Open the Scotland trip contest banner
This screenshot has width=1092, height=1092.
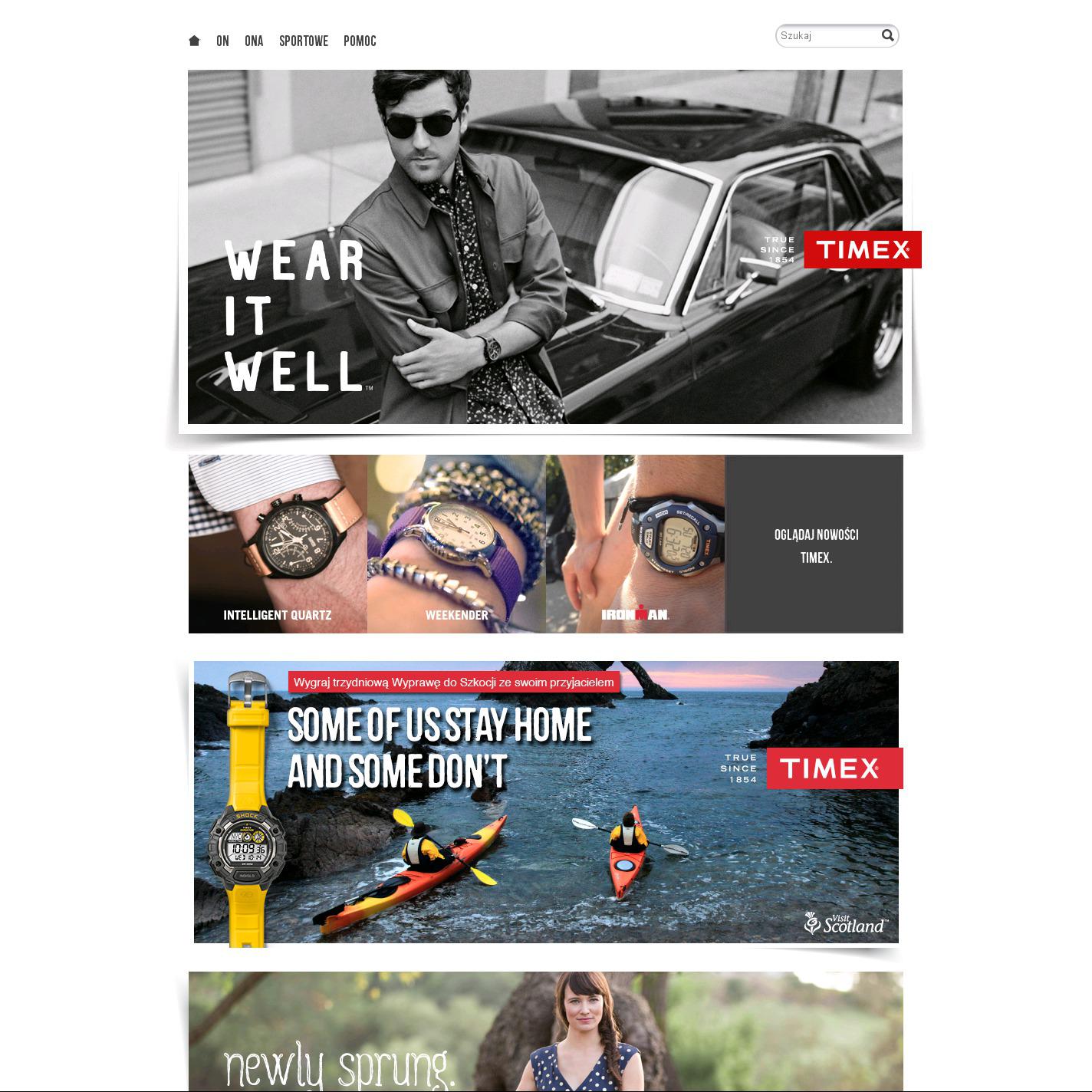pos(546,802)
